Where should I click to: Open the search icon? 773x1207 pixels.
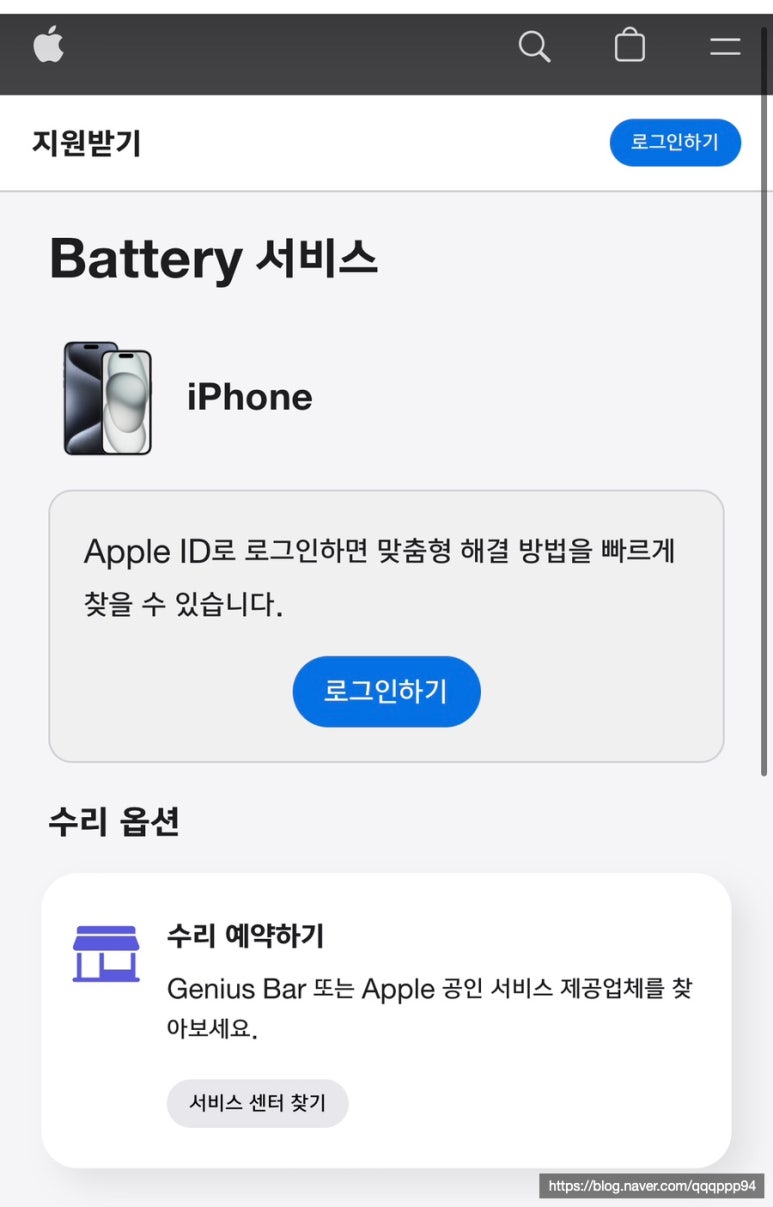click(x=534, y=46)
